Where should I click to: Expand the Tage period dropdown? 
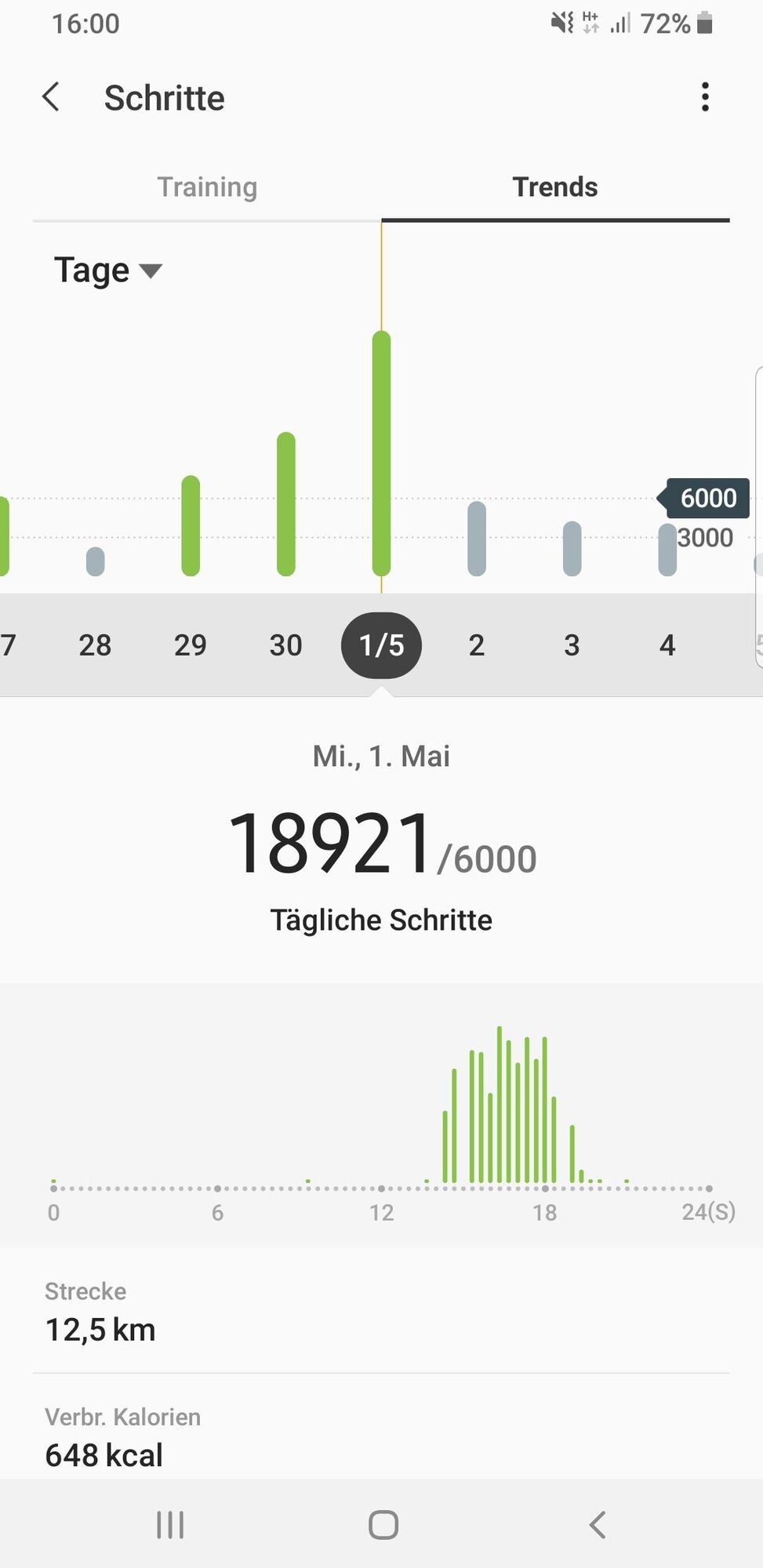tap(108, 270)
